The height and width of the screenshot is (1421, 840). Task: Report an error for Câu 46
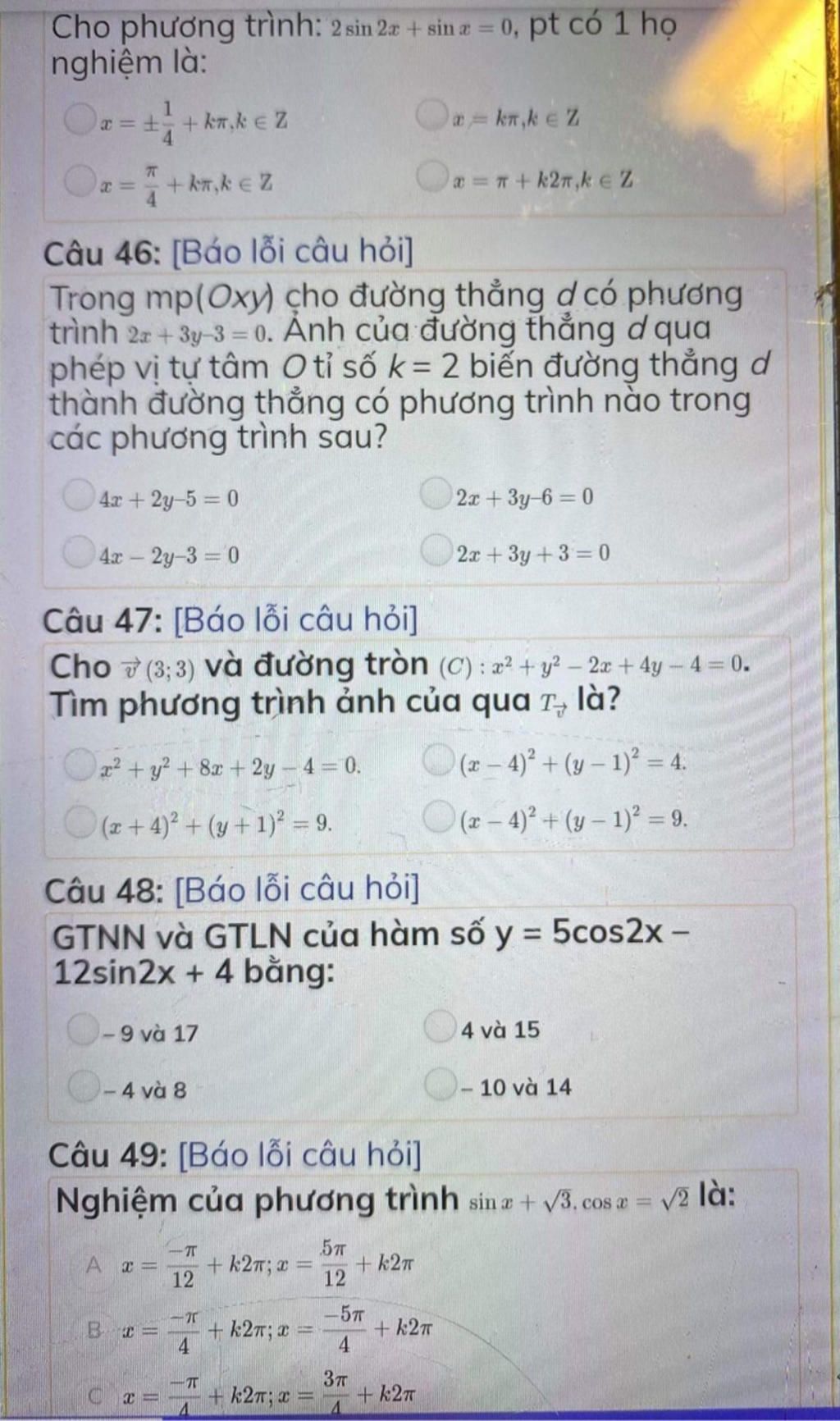[x=292, y=251]
